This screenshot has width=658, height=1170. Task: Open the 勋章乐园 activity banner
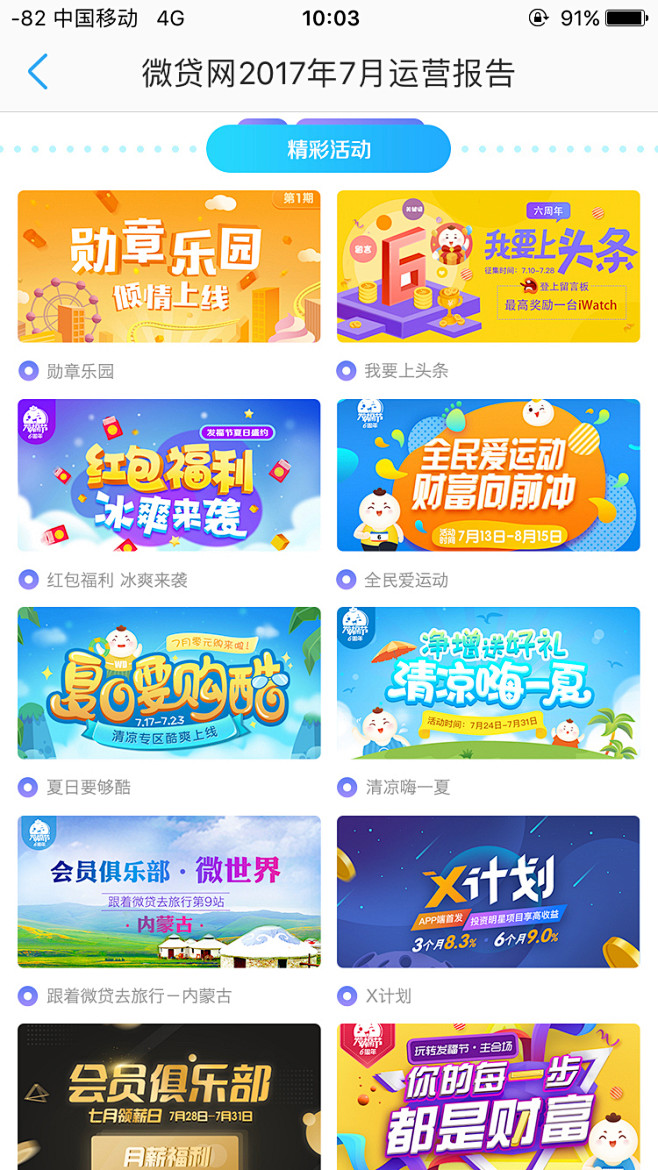(x=169, y=267)
